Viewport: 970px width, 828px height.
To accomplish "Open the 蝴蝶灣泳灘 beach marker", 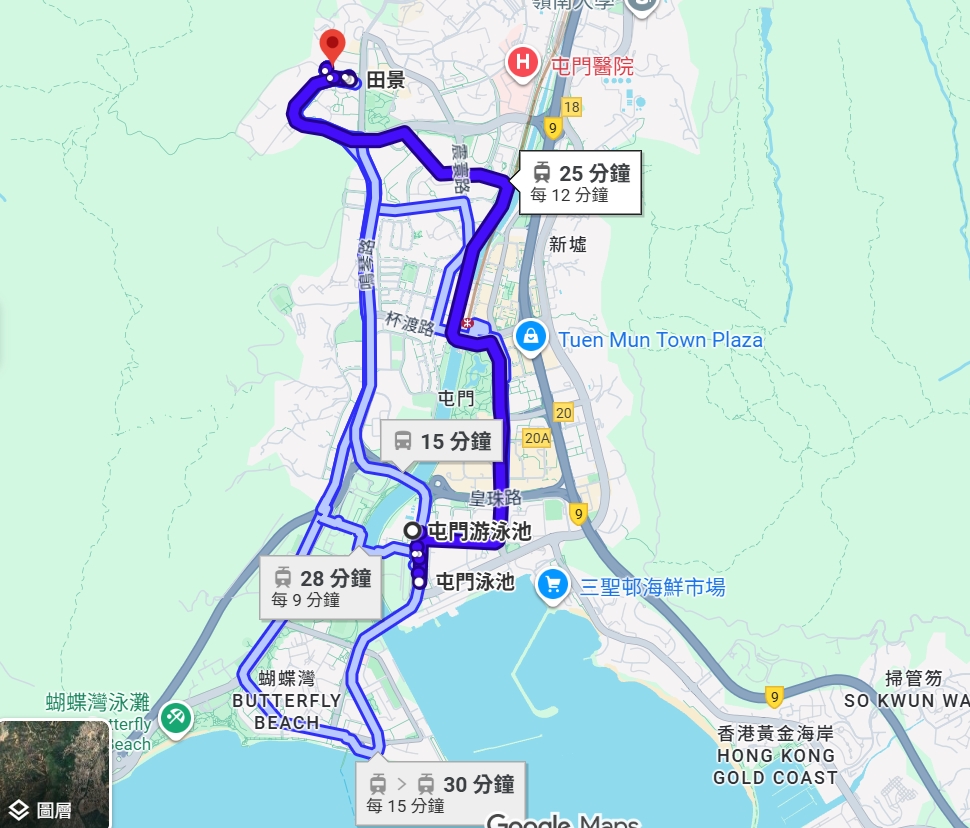I will 175,717.
